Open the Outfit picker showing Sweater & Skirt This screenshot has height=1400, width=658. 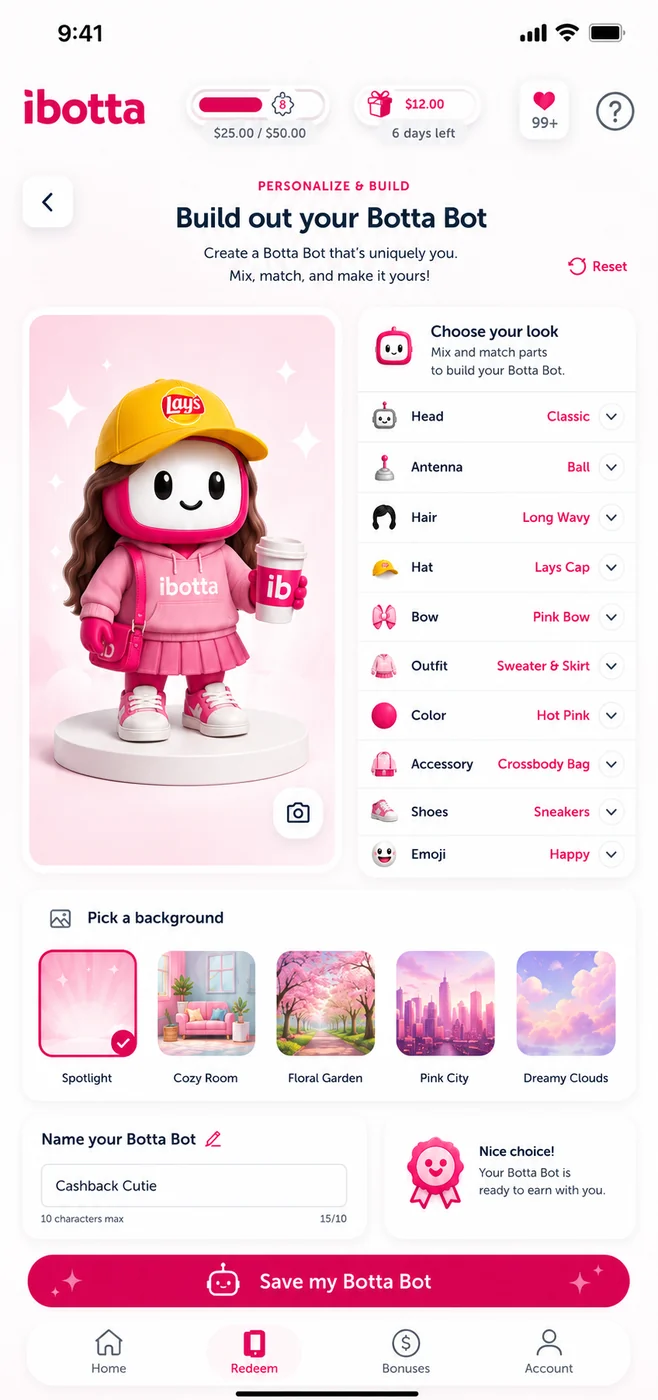click(497, 666)
